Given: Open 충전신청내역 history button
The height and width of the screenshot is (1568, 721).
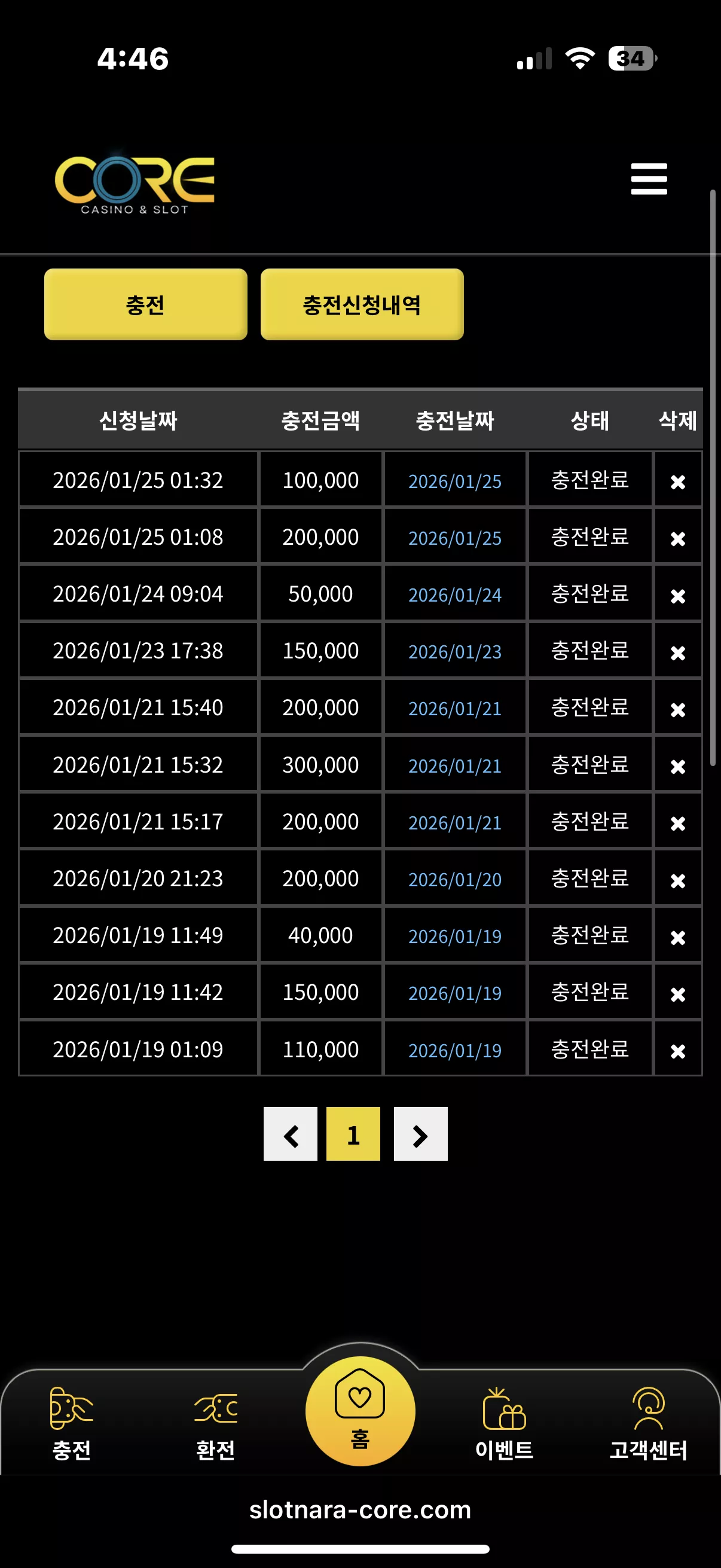Looking at the screenshot, I should [362, 304].
